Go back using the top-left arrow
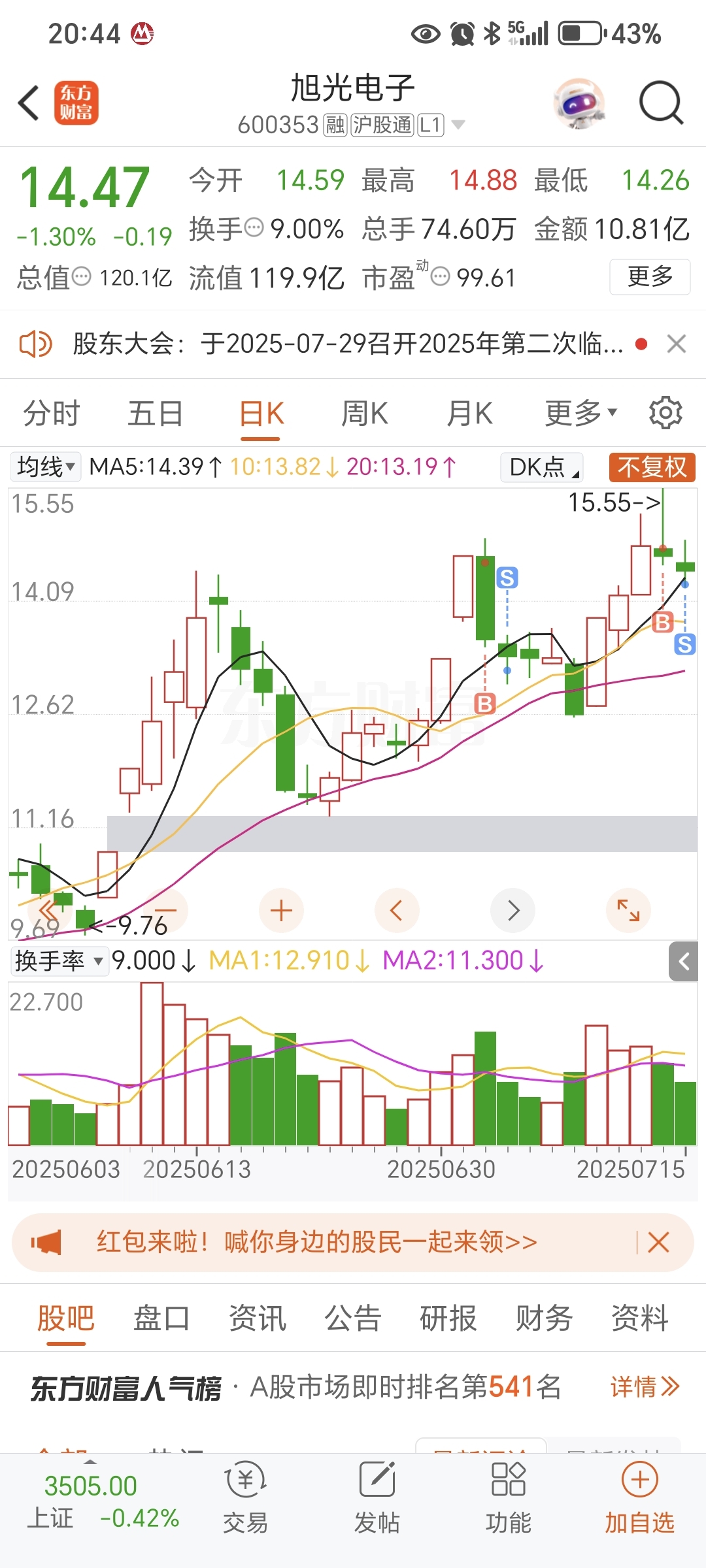 click(29, 103)
